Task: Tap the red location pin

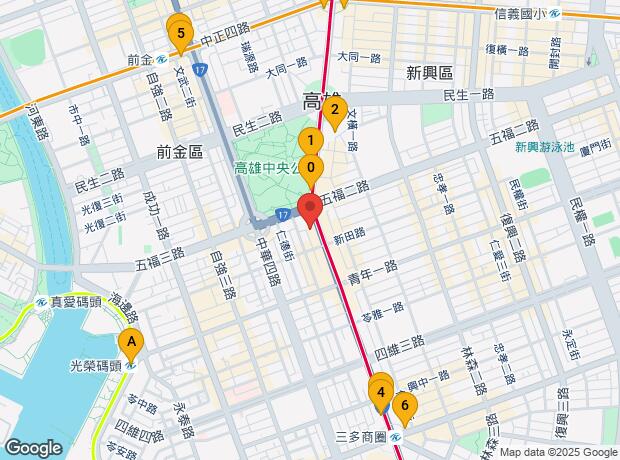Action: pos(310,211)
